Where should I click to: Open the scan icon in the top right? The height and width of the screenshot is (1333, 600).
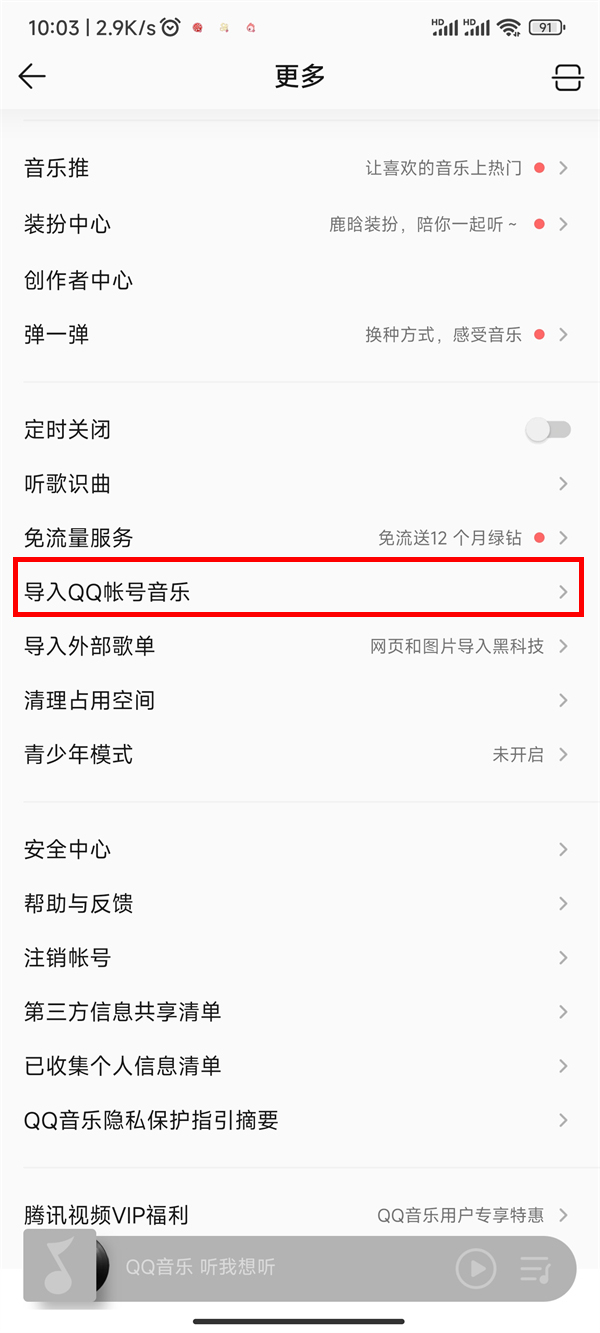coord(567,78)
